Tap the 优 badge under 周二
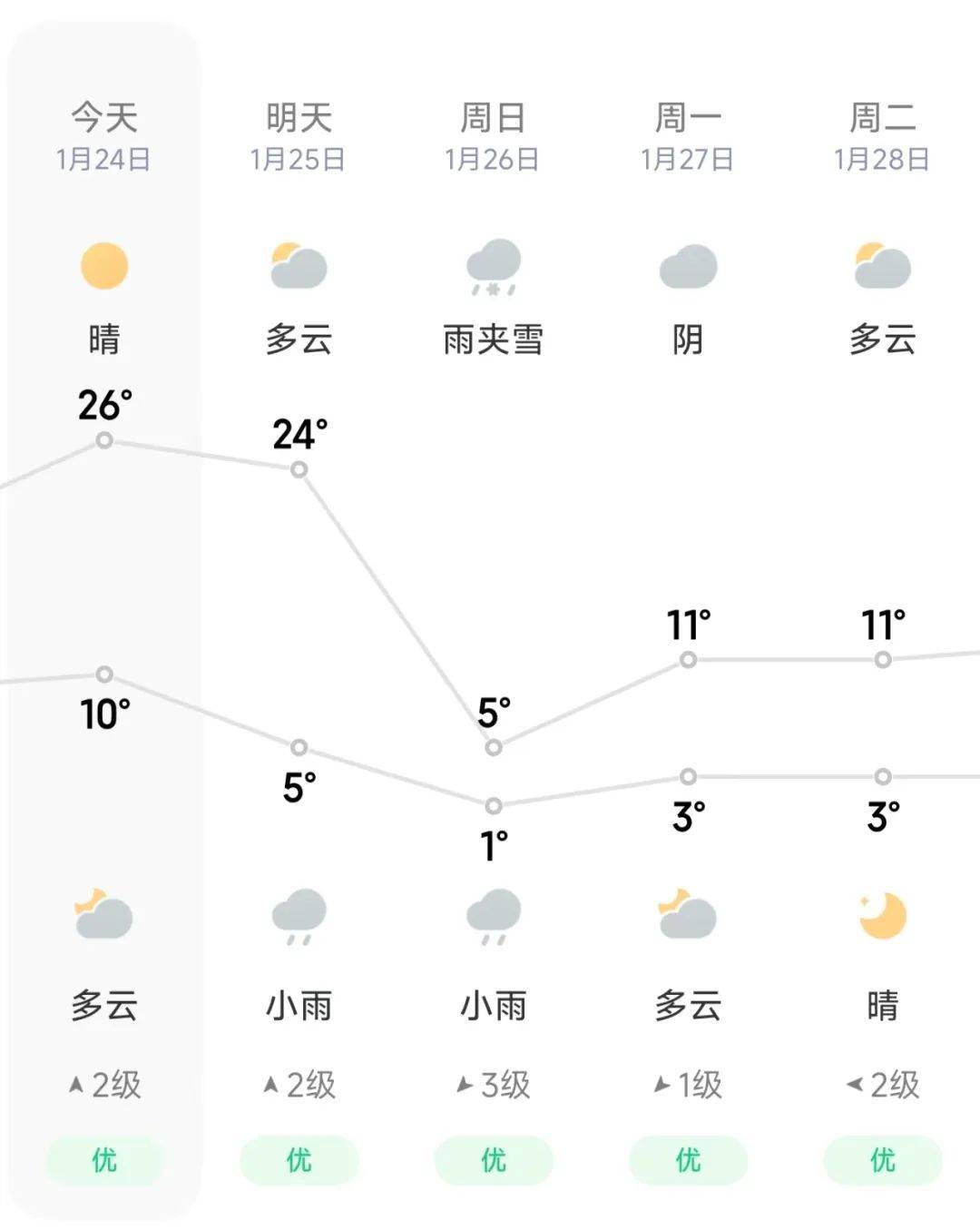 (882, 1159)
